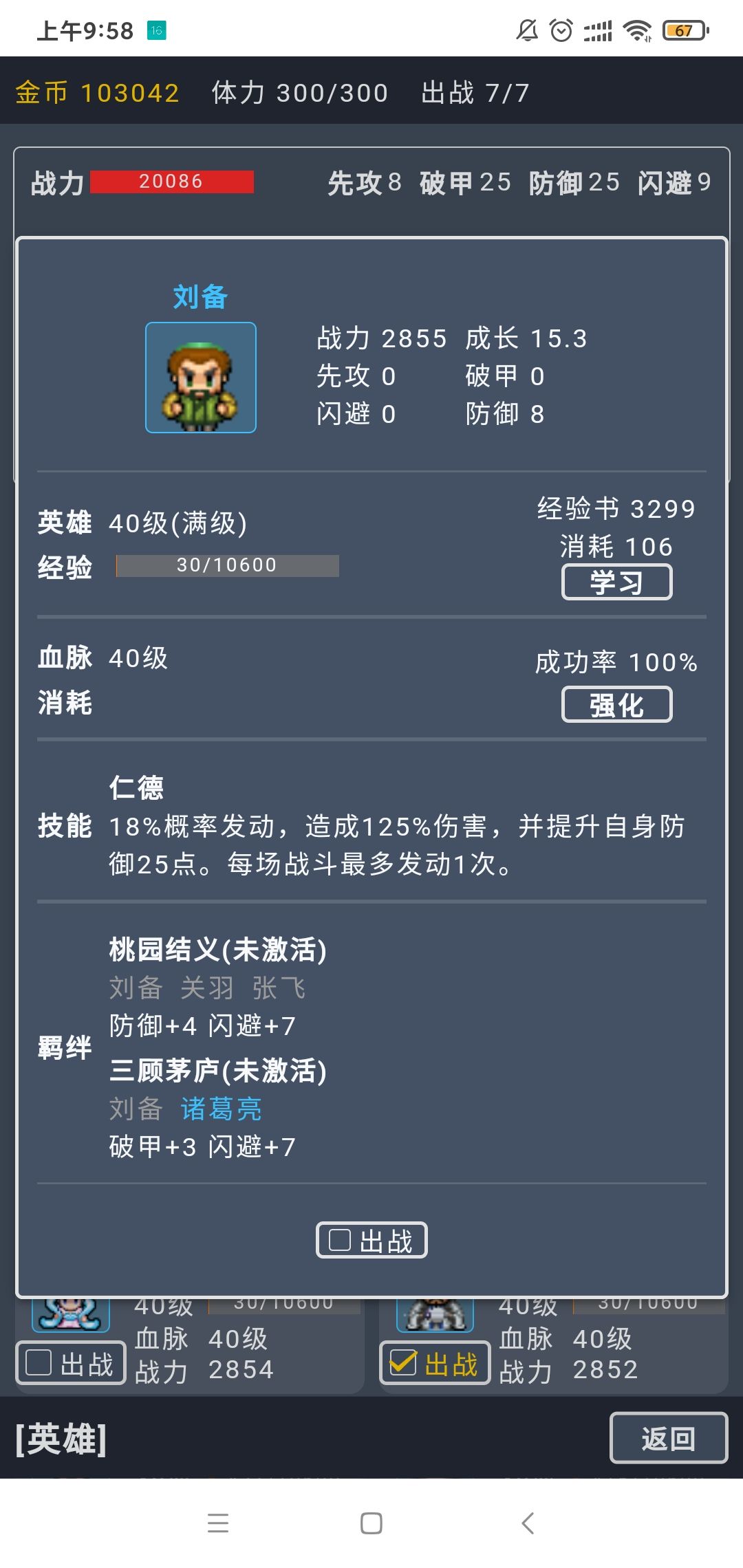Uncheck the bottom-right hero's 出战 checkbox
Image resolution: width=743 pixels, height=1568 pixels.
pyautogui.click(x=435, y=1362)
